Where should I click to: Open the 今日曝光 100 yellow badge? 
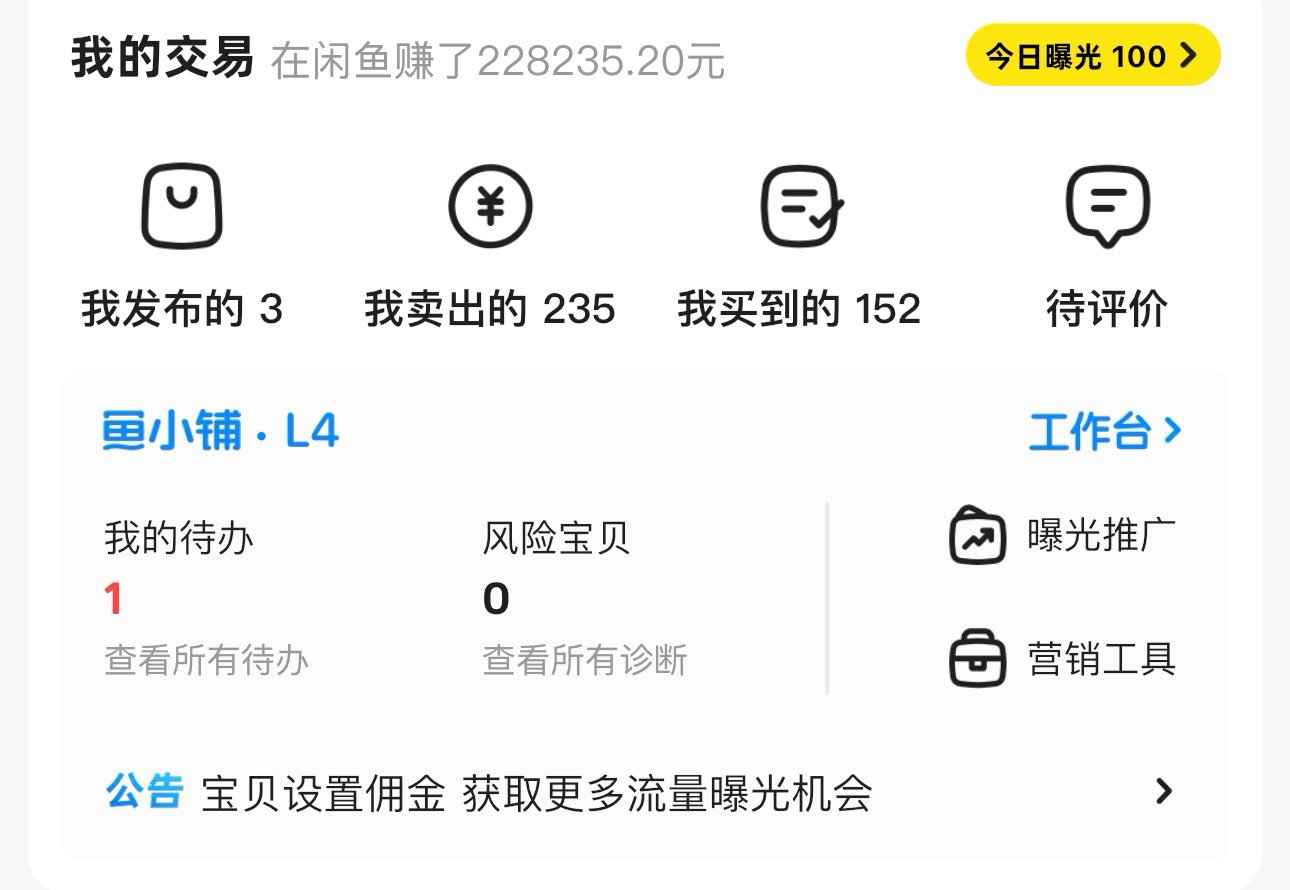tap(1092, 56)
